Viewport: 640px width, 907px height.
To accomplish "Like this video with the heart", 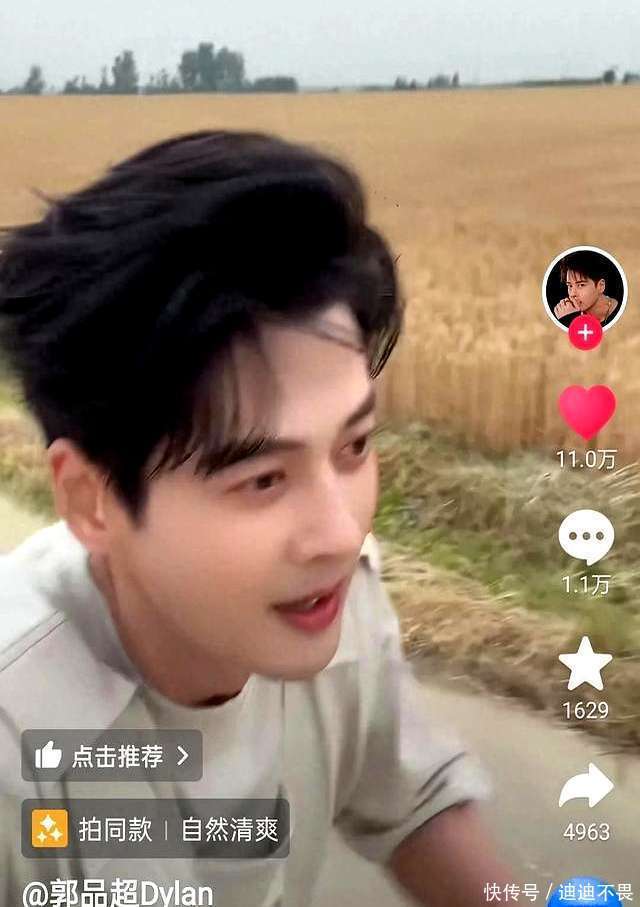I will pos(586,412).
